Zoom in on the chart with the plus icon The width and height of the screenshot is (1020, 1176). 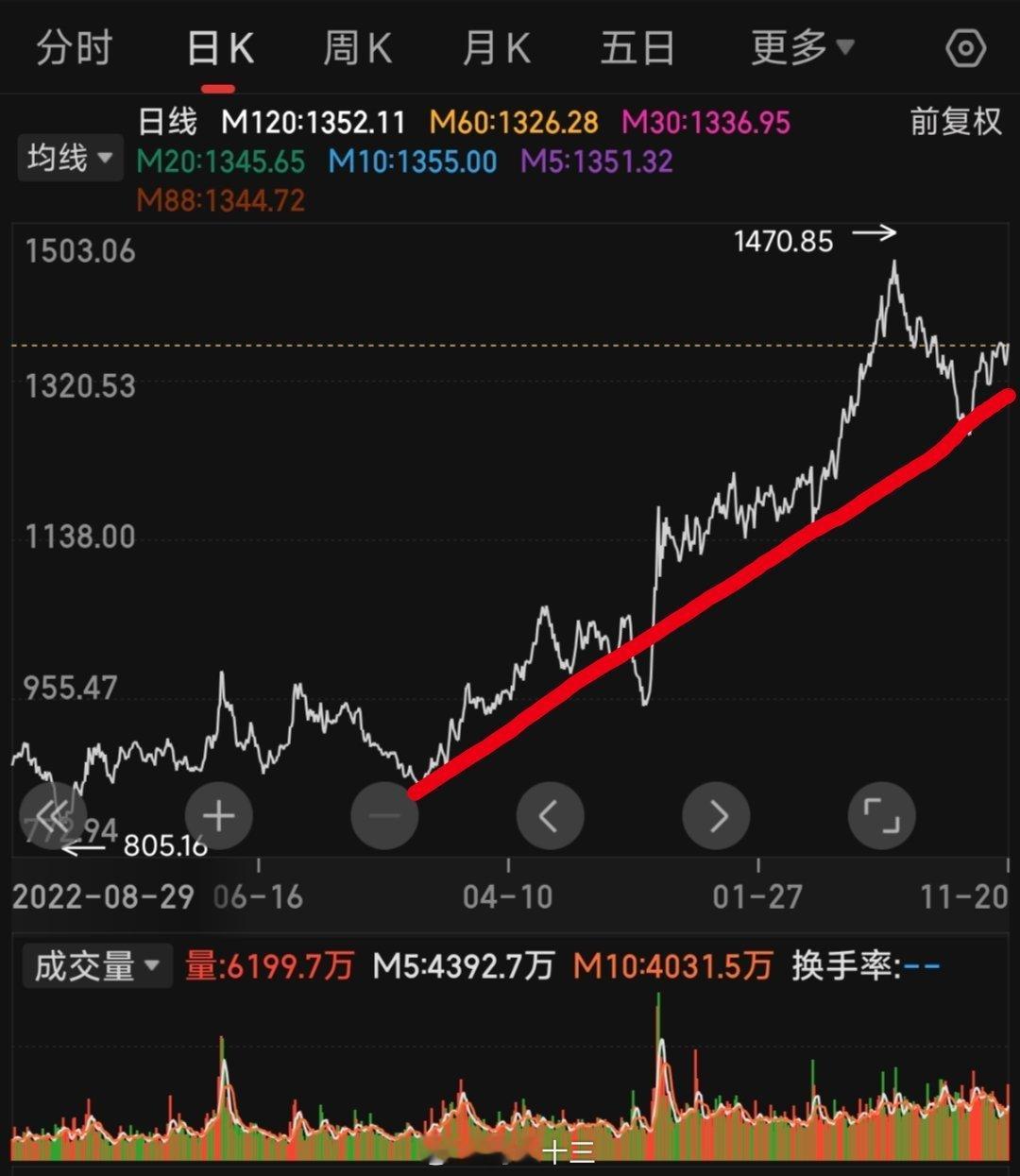point(219,815)
